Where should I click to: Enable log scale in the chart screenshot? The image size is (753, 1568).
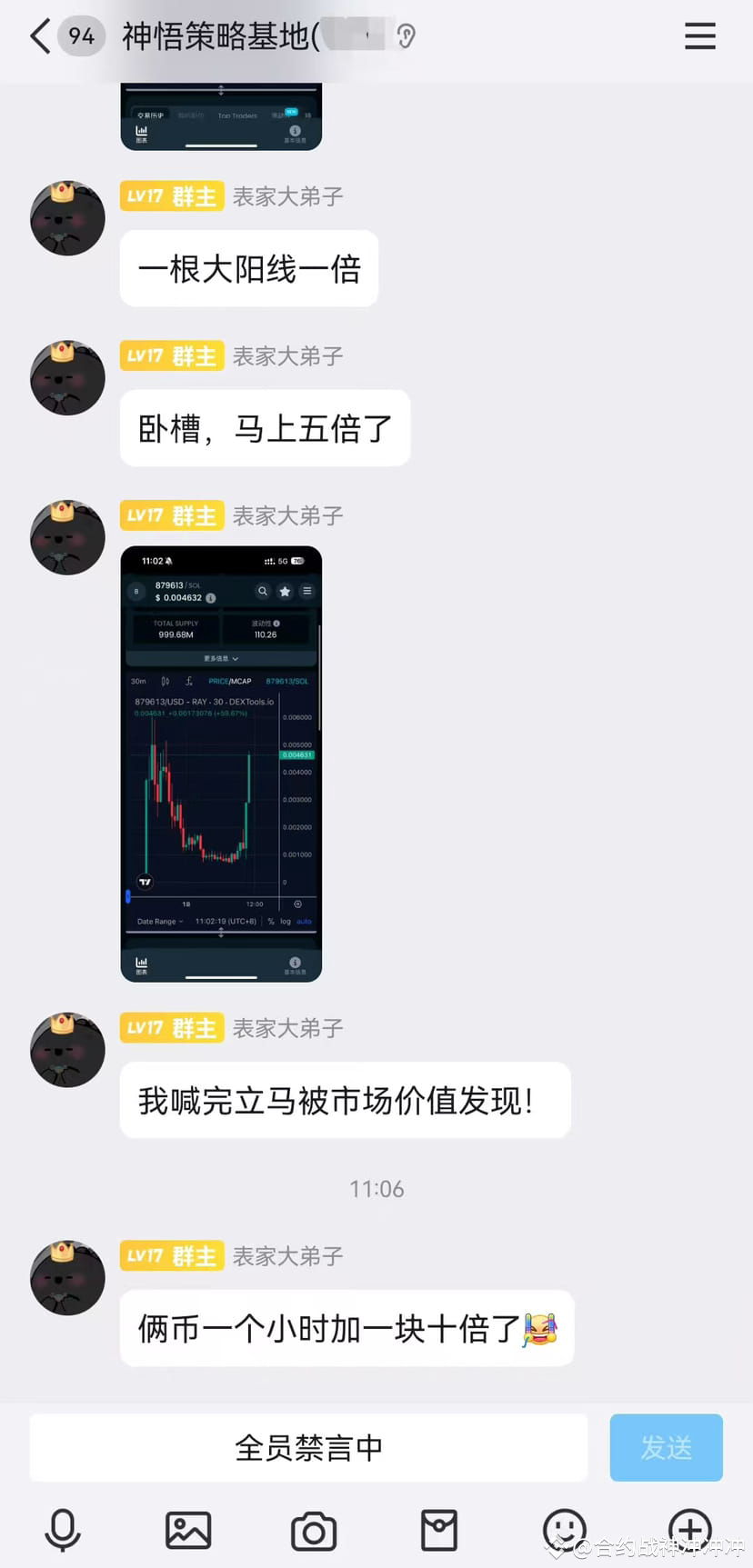(x=286, y=921)
